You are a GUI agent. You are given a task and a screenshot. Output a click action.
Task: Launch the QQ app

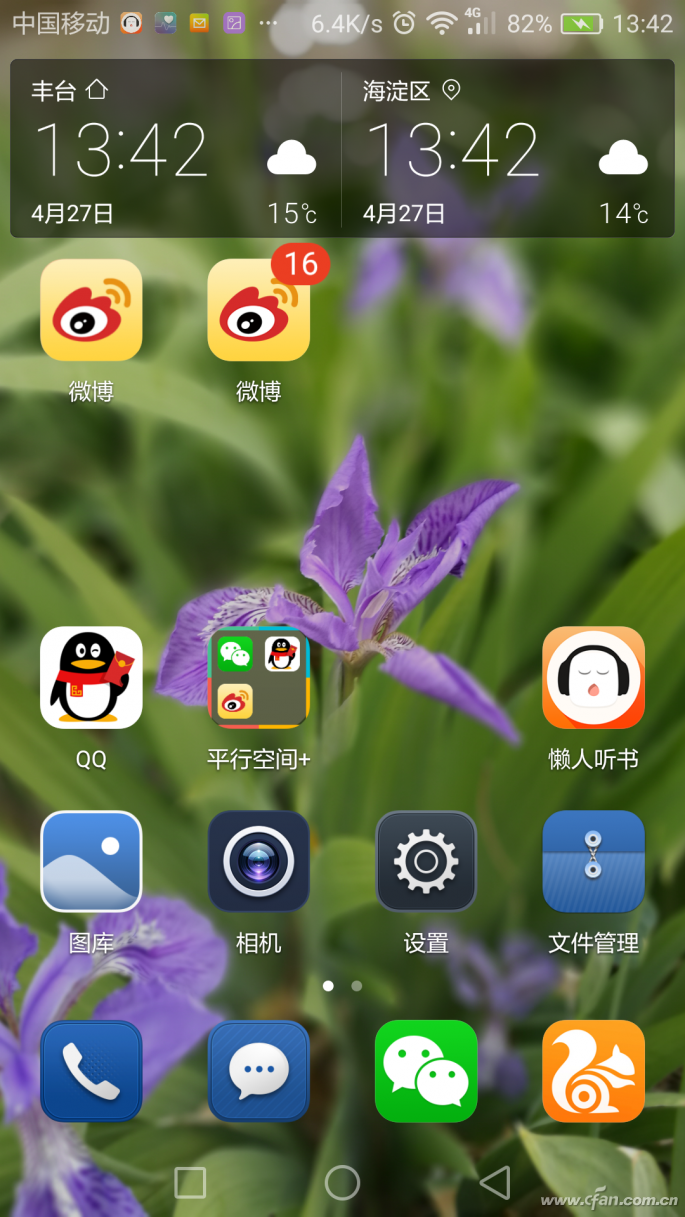tap(91, 678)
